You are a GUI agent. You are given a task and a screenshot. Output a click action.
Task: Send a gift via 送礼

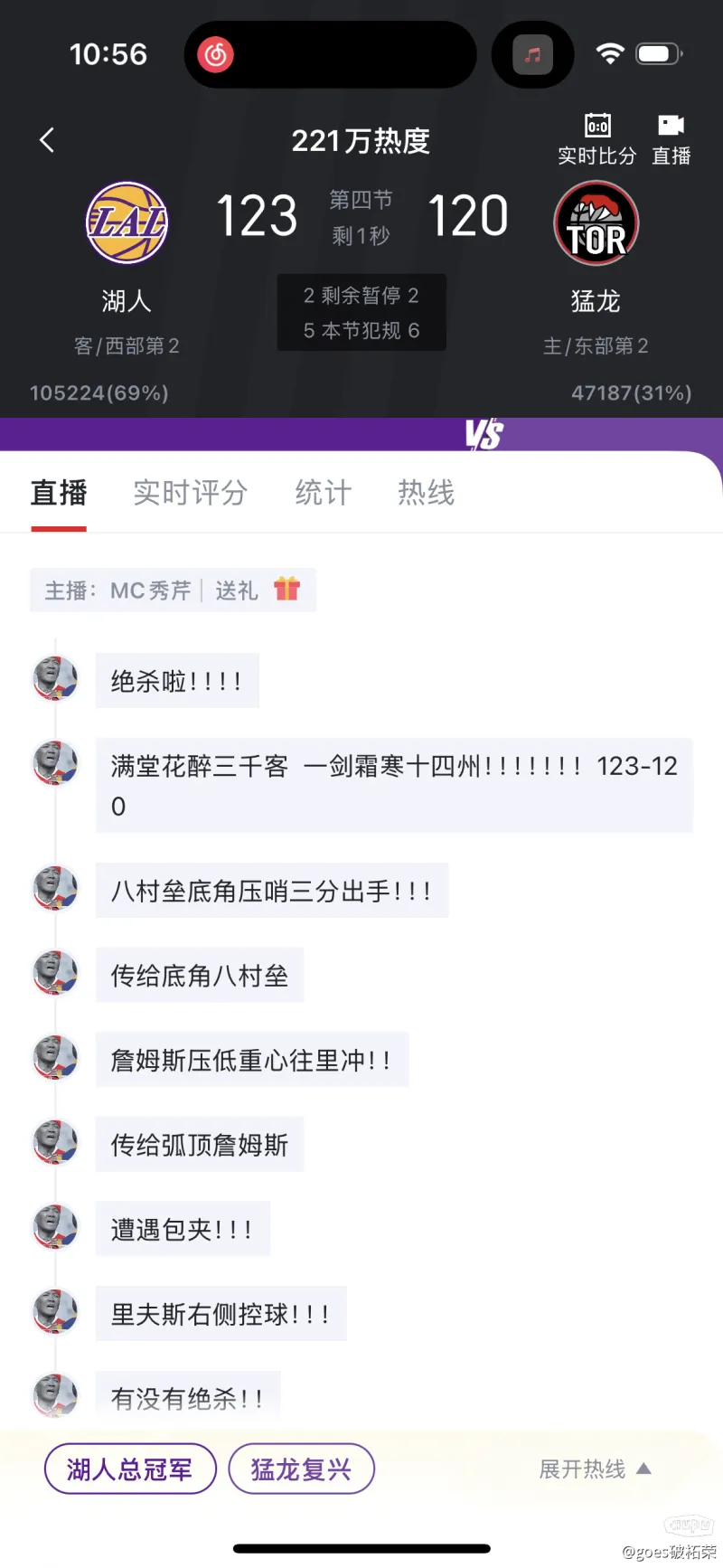click(258, 590)
